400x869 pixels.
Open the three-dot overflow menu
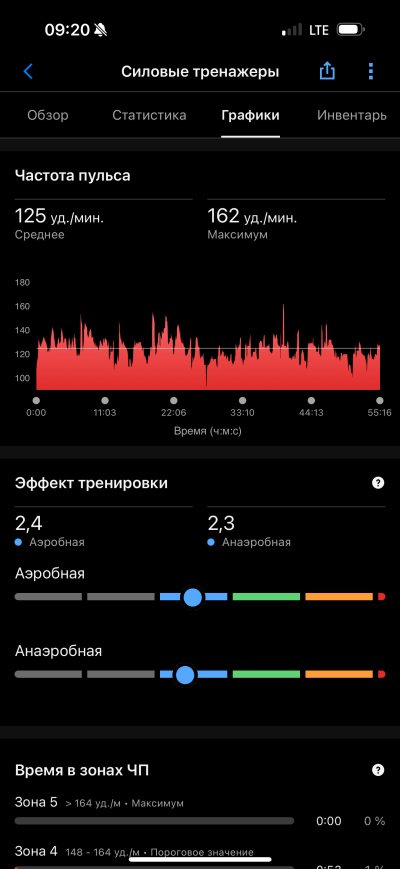click(371, 71)
